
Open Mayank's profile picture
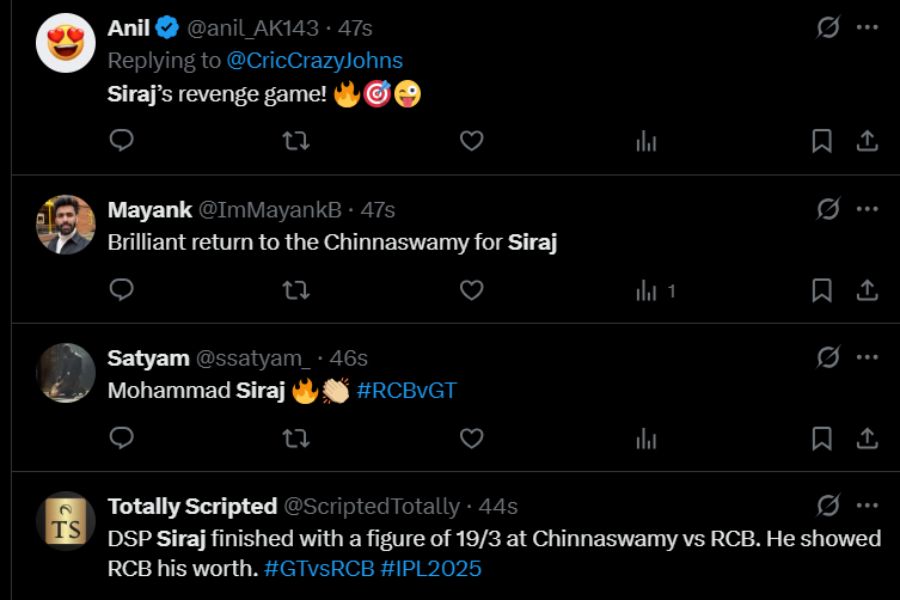tap(66, 224)
